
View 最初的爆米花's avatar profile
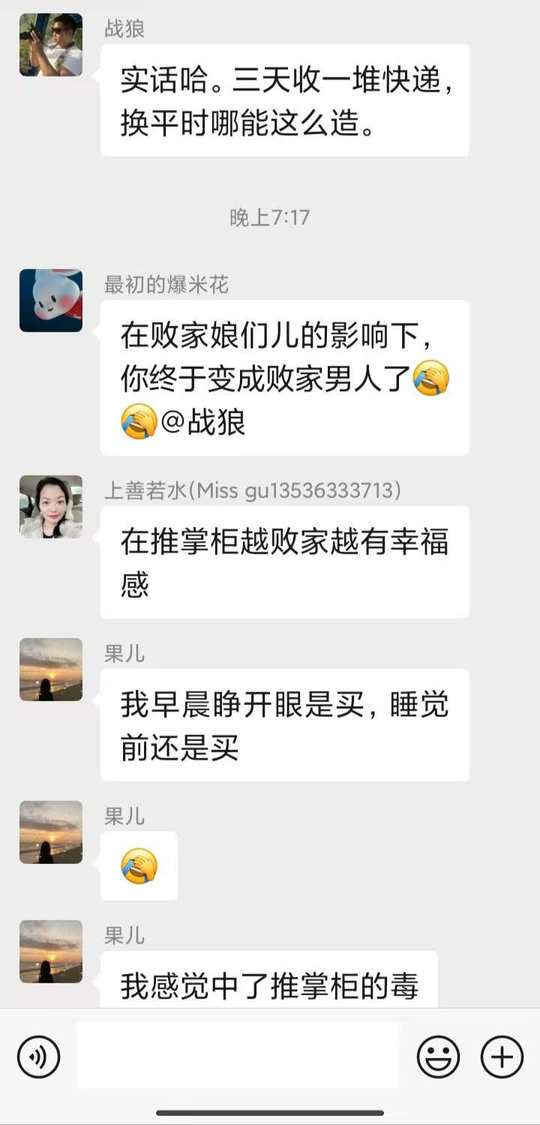click(x=51, y=301)
